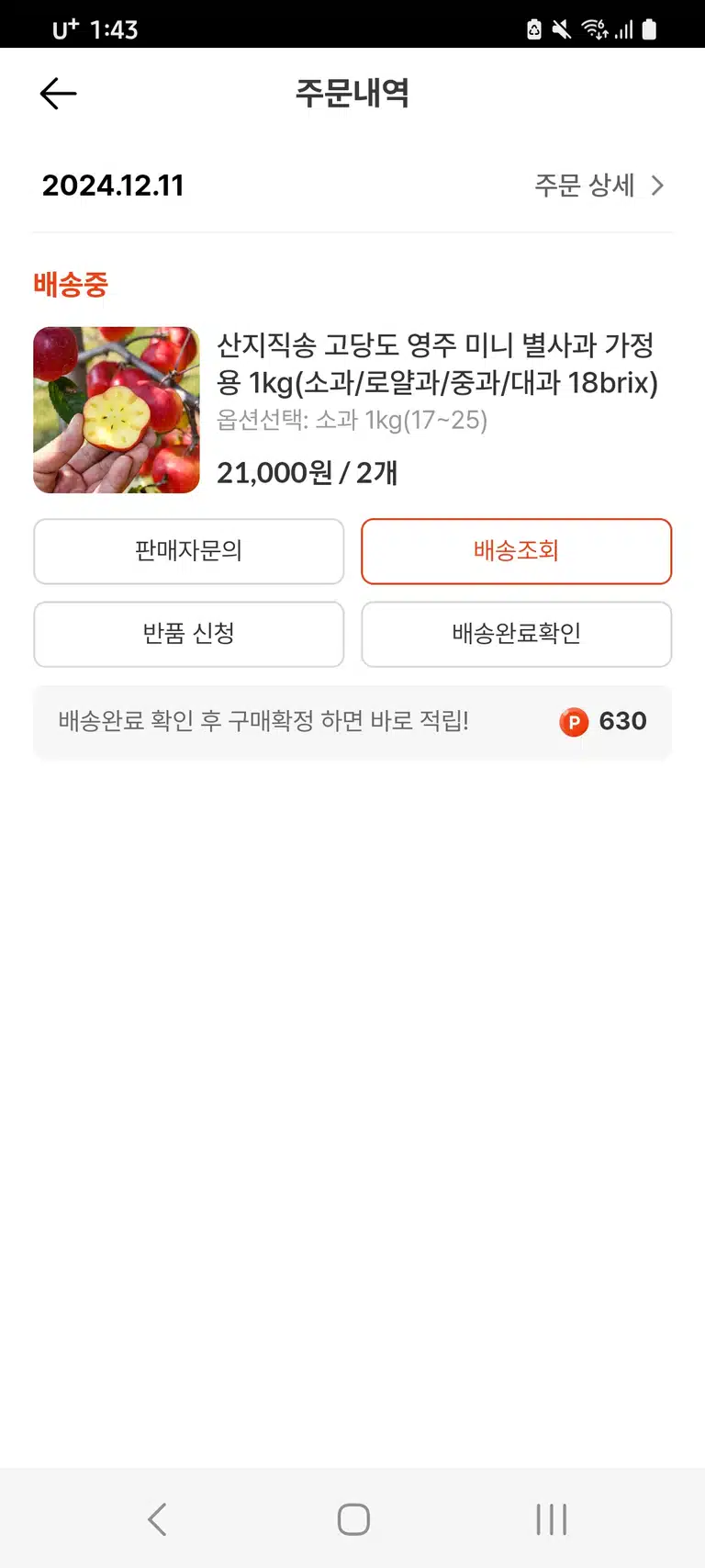Tap the system home button
705x1568 pixels.
[353, 1519]
